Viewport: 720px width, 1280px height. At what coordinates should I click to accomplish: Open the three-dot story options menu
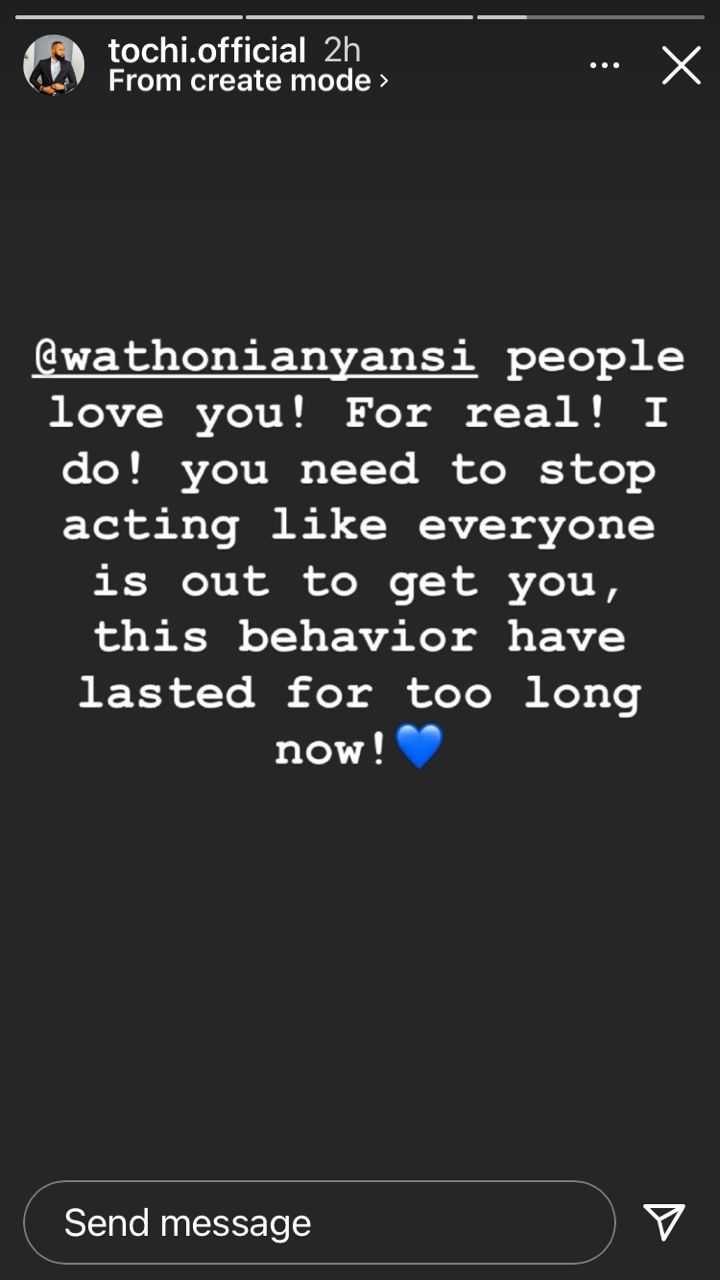[604, 66]
